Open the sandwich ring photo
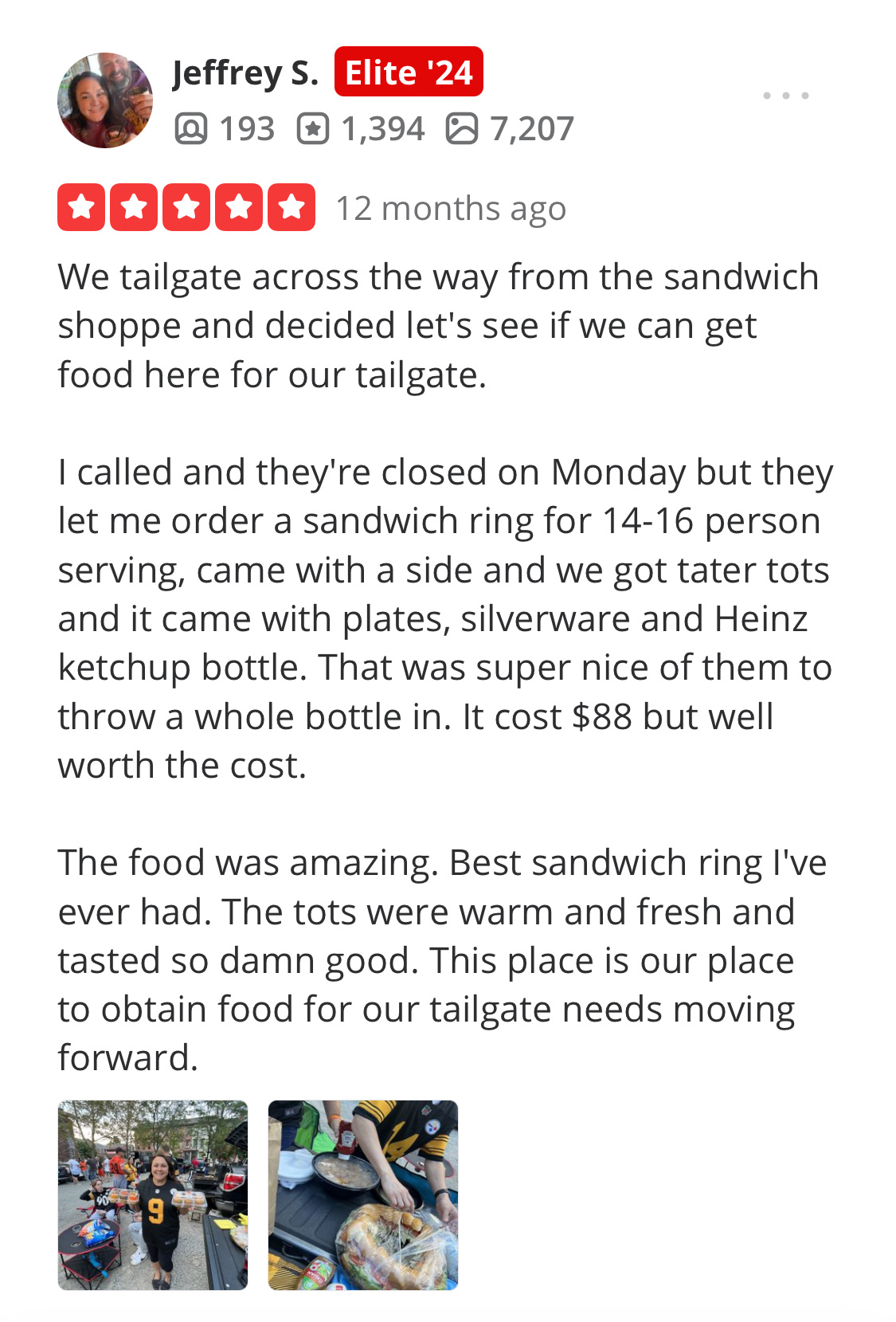 click(363, 1195)
